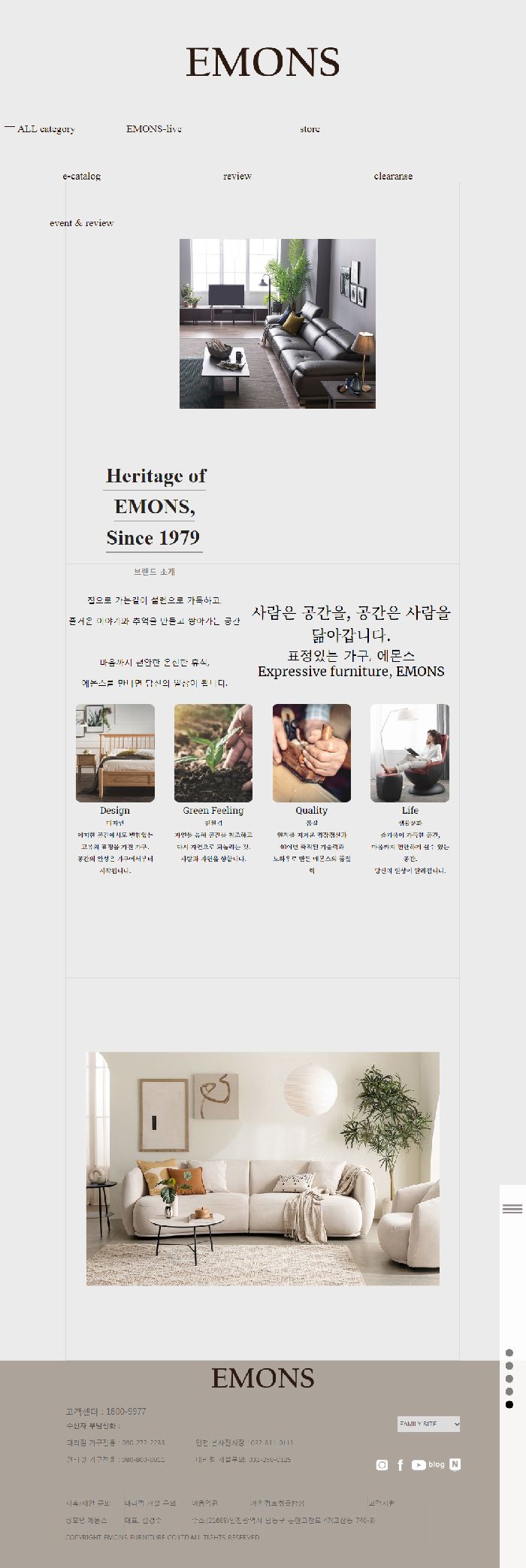
Task: Open EMONS Facebook page
Action: click(400, 1465)
